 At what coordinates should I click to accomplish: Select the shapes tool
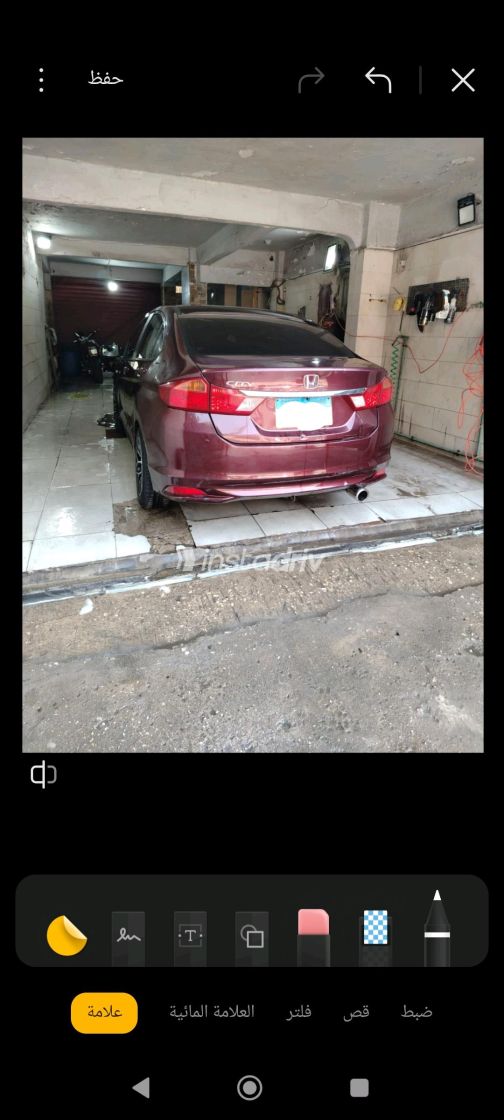coord(252,938)
